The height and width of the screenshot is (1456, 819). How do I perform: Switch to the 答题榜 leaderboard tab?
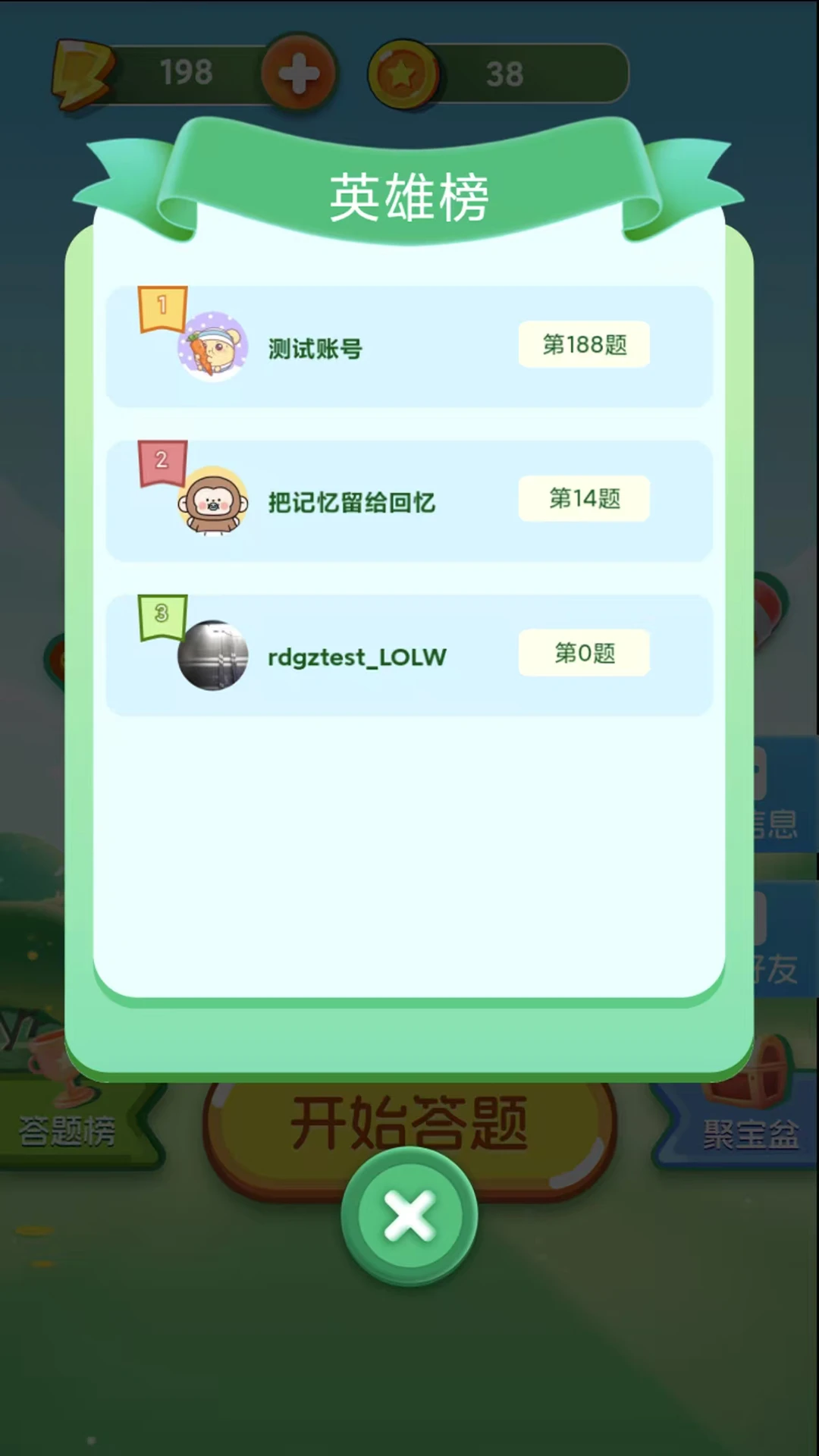65,1130
